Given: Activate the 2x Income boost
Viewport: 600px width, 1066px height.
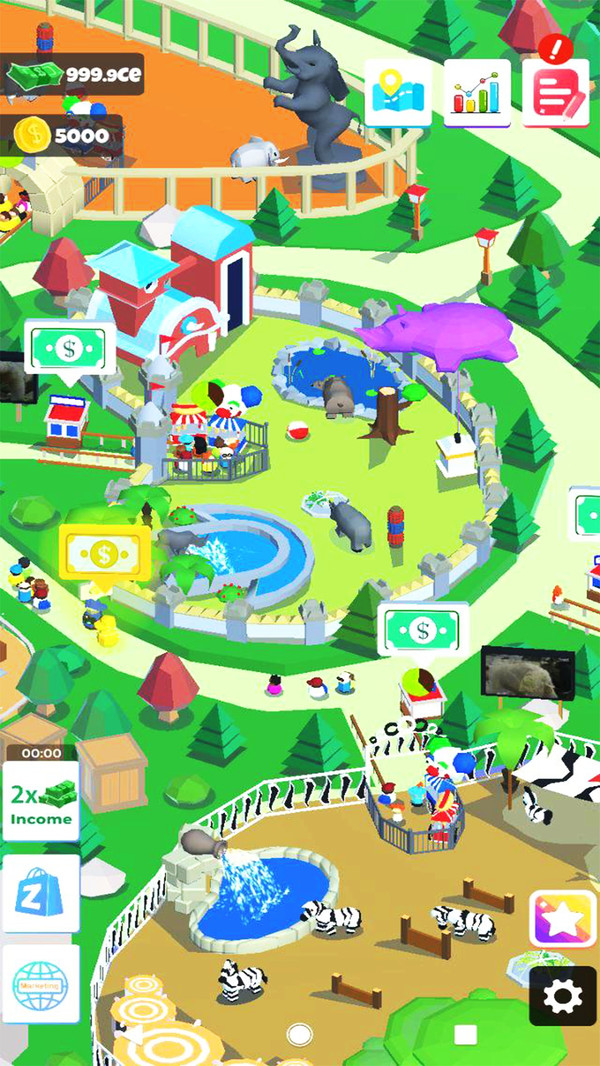Looking at the screenshot, I should click(x=41, y=803).
